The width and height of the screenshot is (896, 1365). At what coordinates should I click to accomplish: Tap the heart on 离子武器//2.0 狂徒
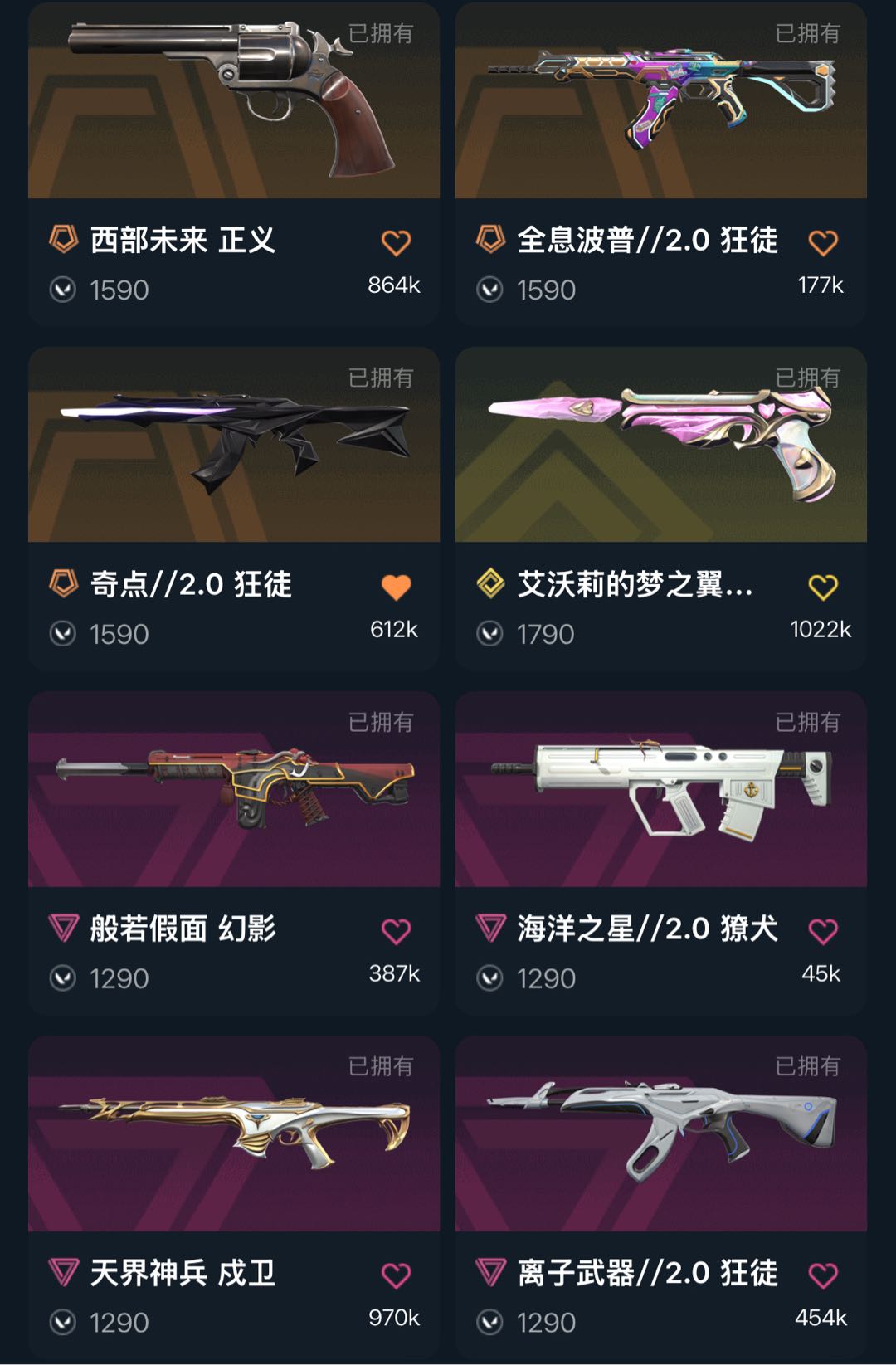click(x=823, y=1275)
